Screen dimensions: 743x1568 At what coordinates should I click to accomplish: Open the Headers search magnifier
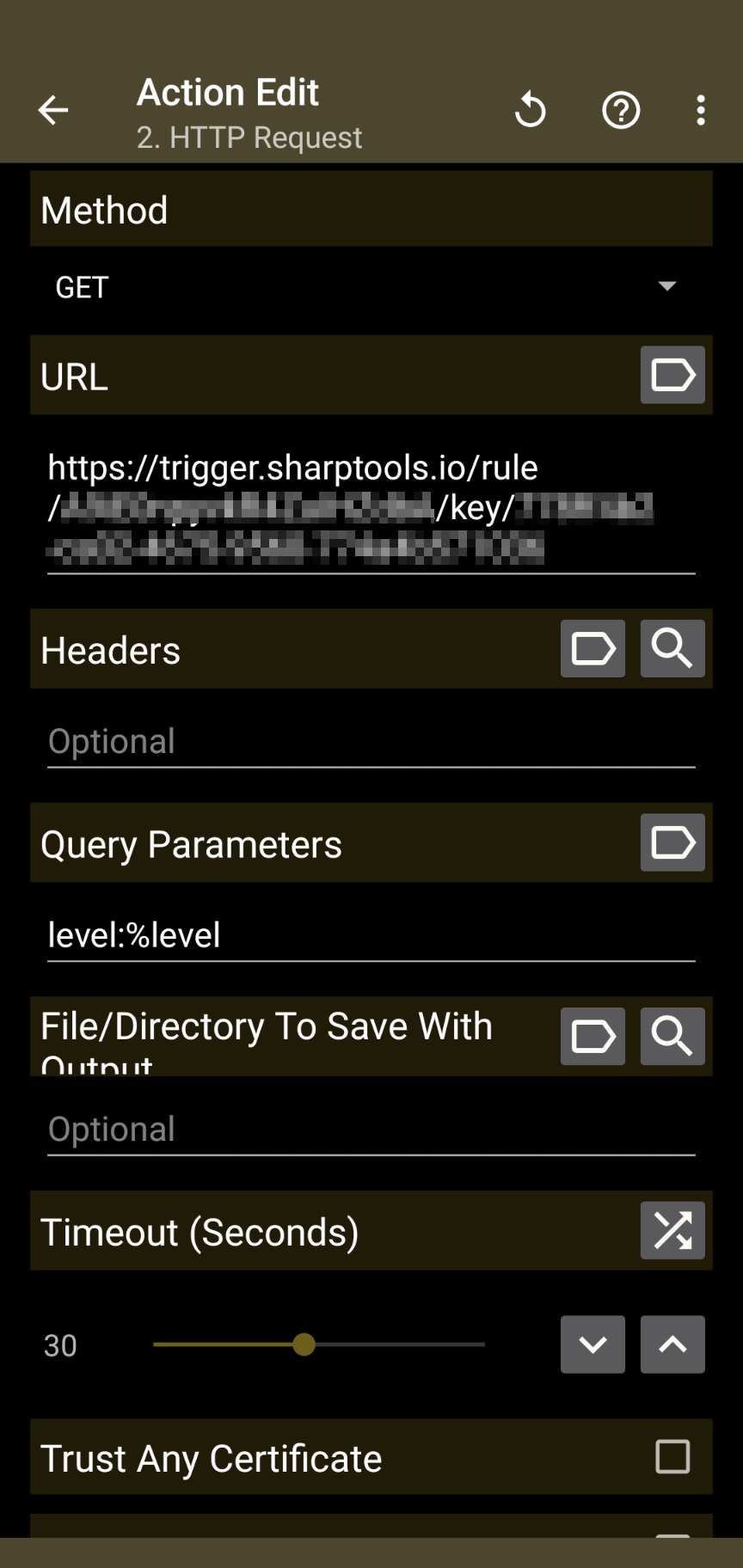[x=672, y=648]
